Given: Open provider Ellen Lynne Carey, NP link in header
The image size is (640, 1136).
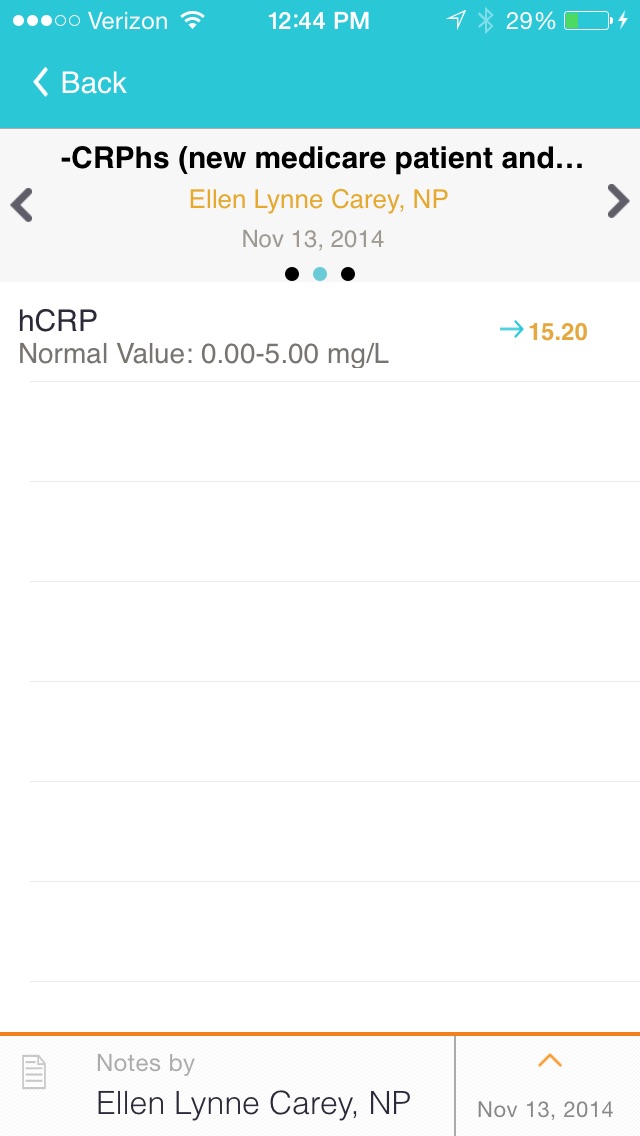Looking at the screenshot, I should tap(319, 199).
